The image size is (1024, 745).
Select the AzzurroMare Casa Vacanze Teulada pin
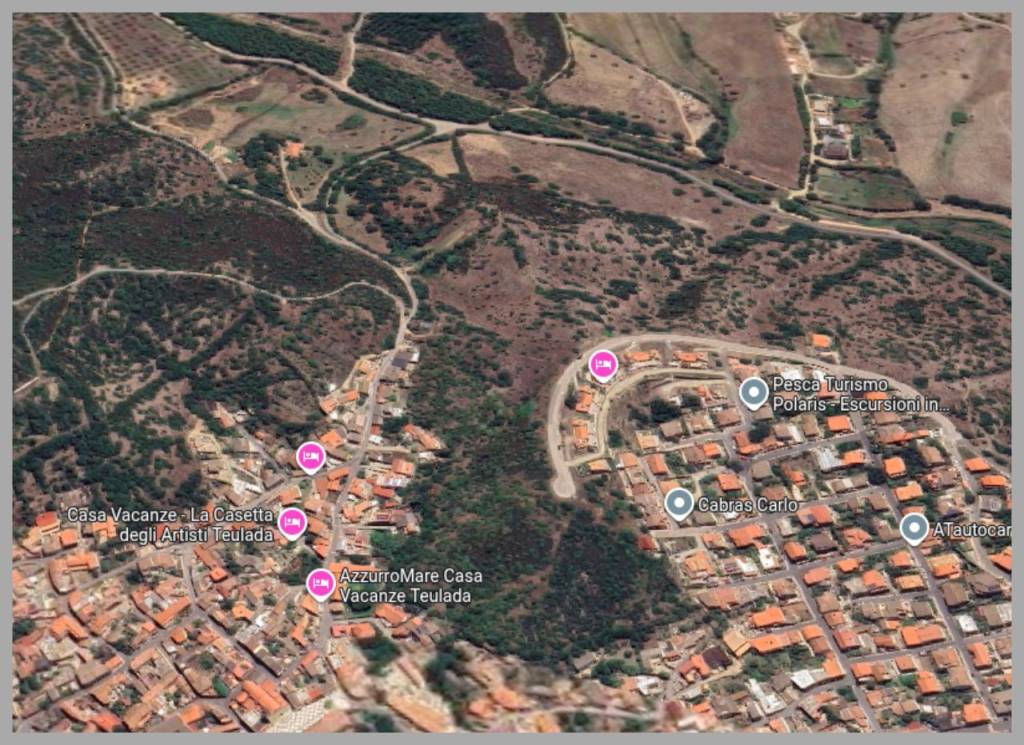point(320,582)
